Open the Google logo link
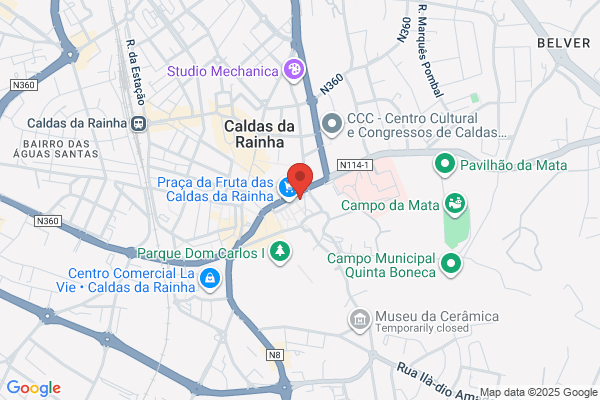The image size is (600, 400). [x=34, y=388]
